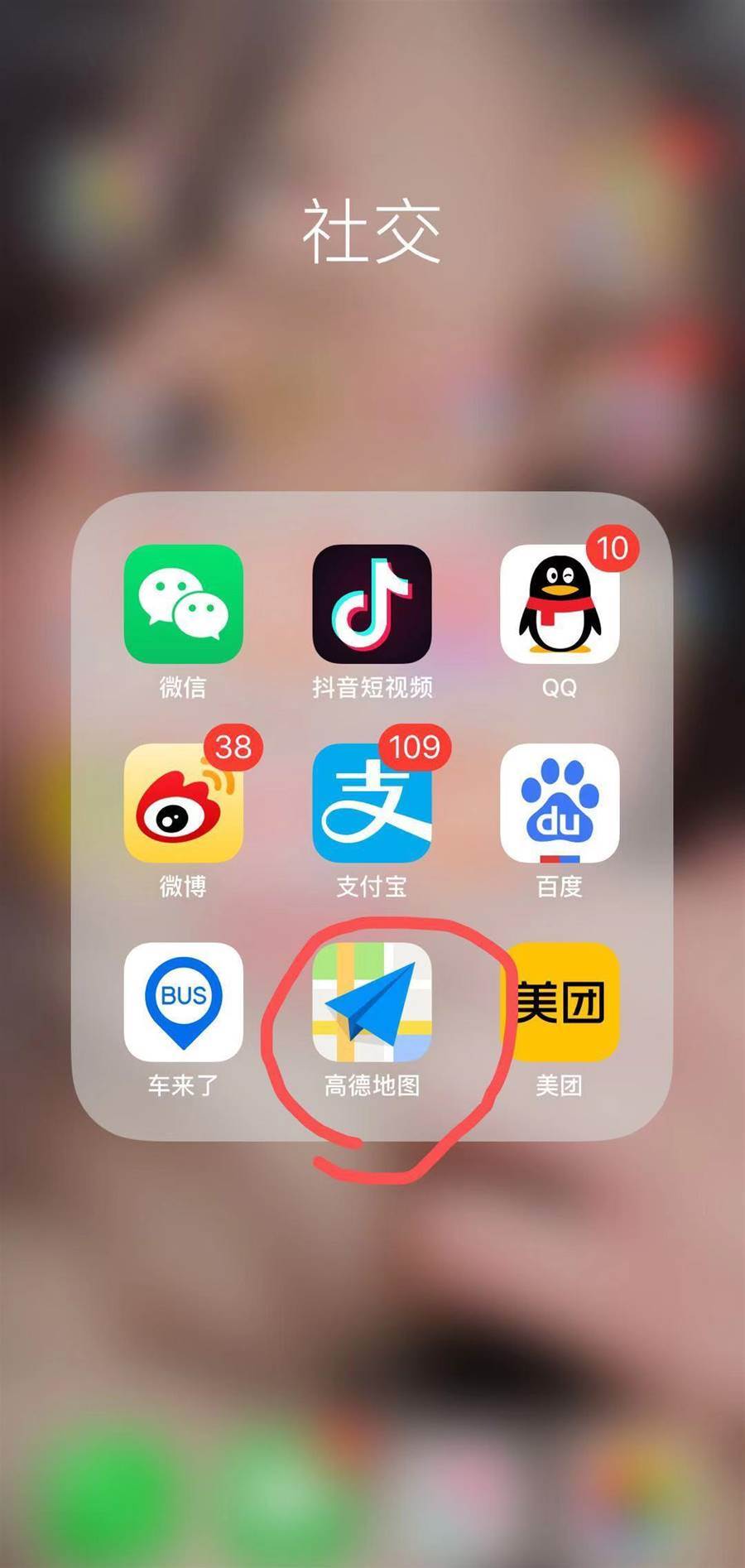The image size is (745, 1568).
Task: Open the WeChat (微信) app
Action: coord(183,604)
